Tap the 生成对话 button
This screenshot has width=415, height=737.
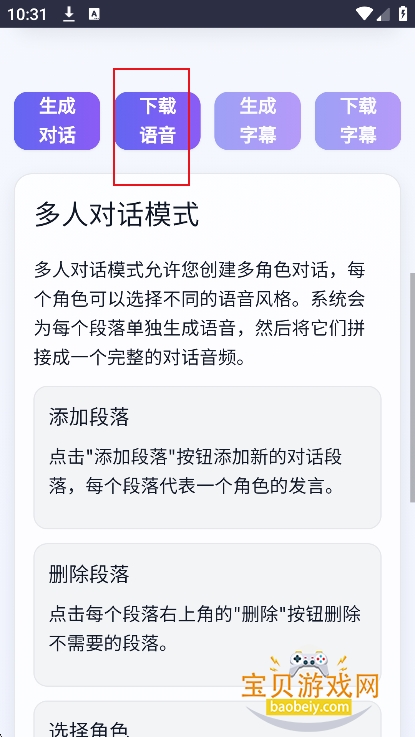point(57,121)
